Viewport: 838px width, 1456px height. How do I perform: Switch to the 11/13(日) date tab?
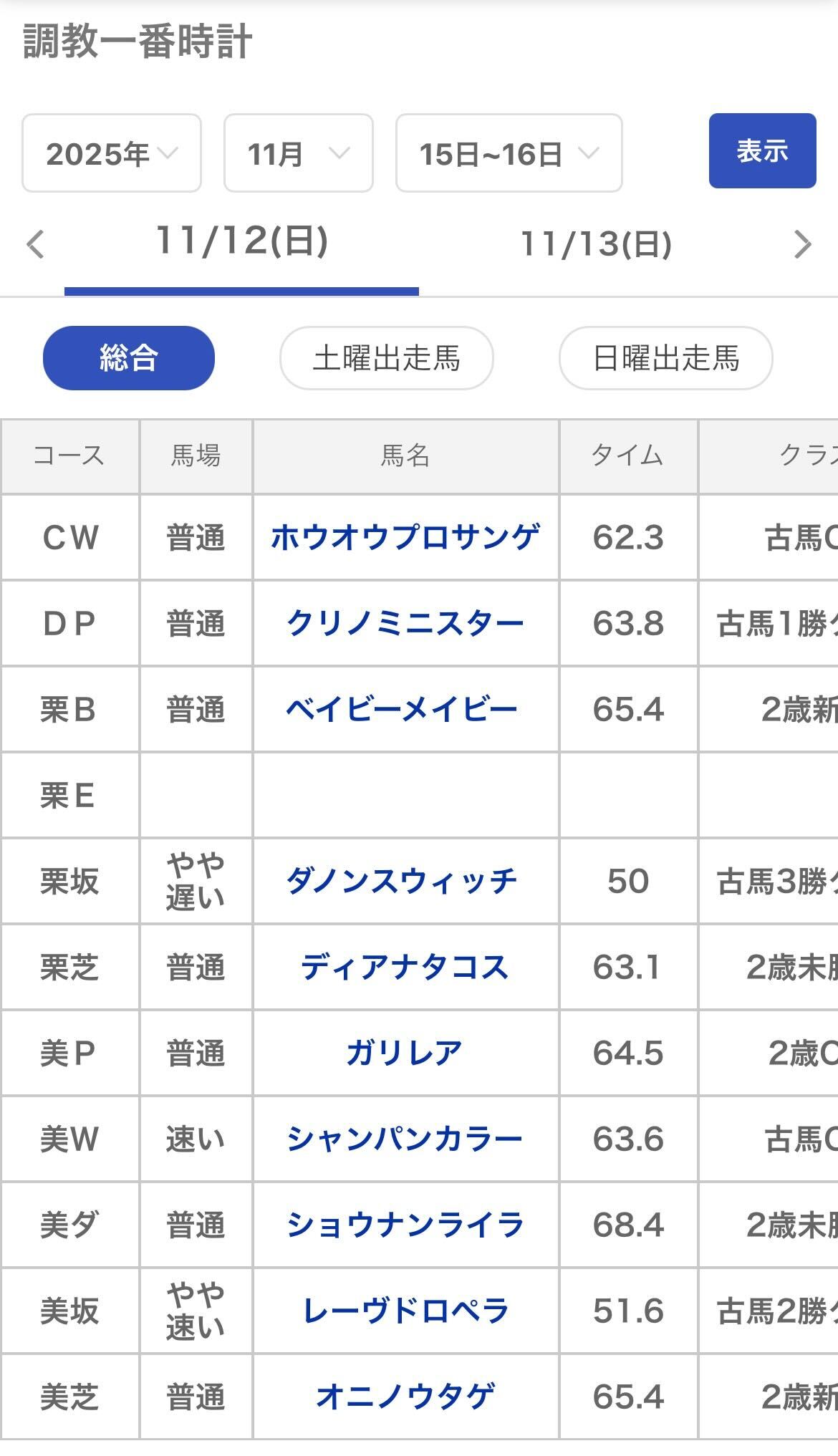coord(596,244)
